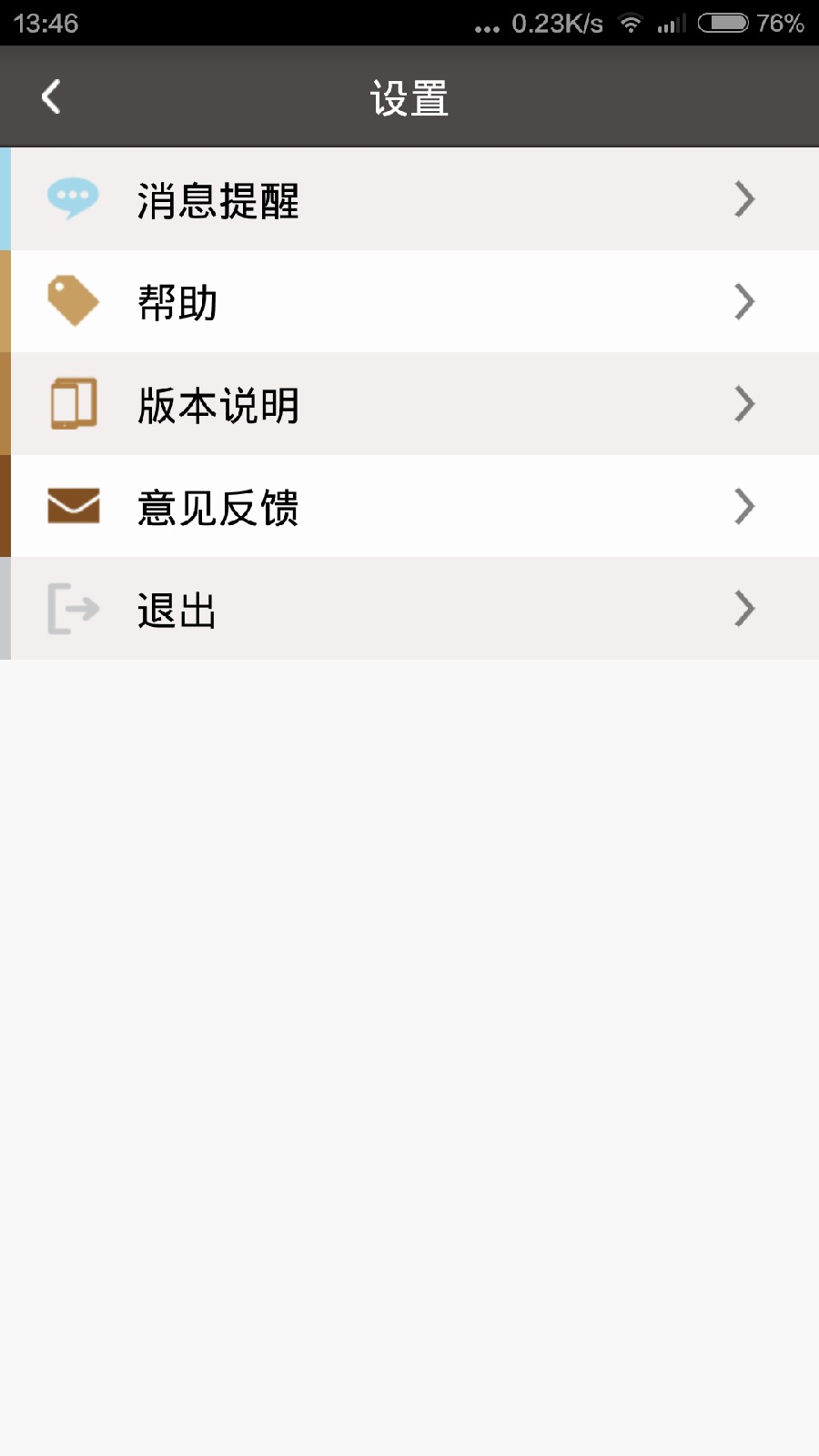Screen dimensions: 819x1456
Task: Click the 版本说明 list item text
Action: pos(218,403)
